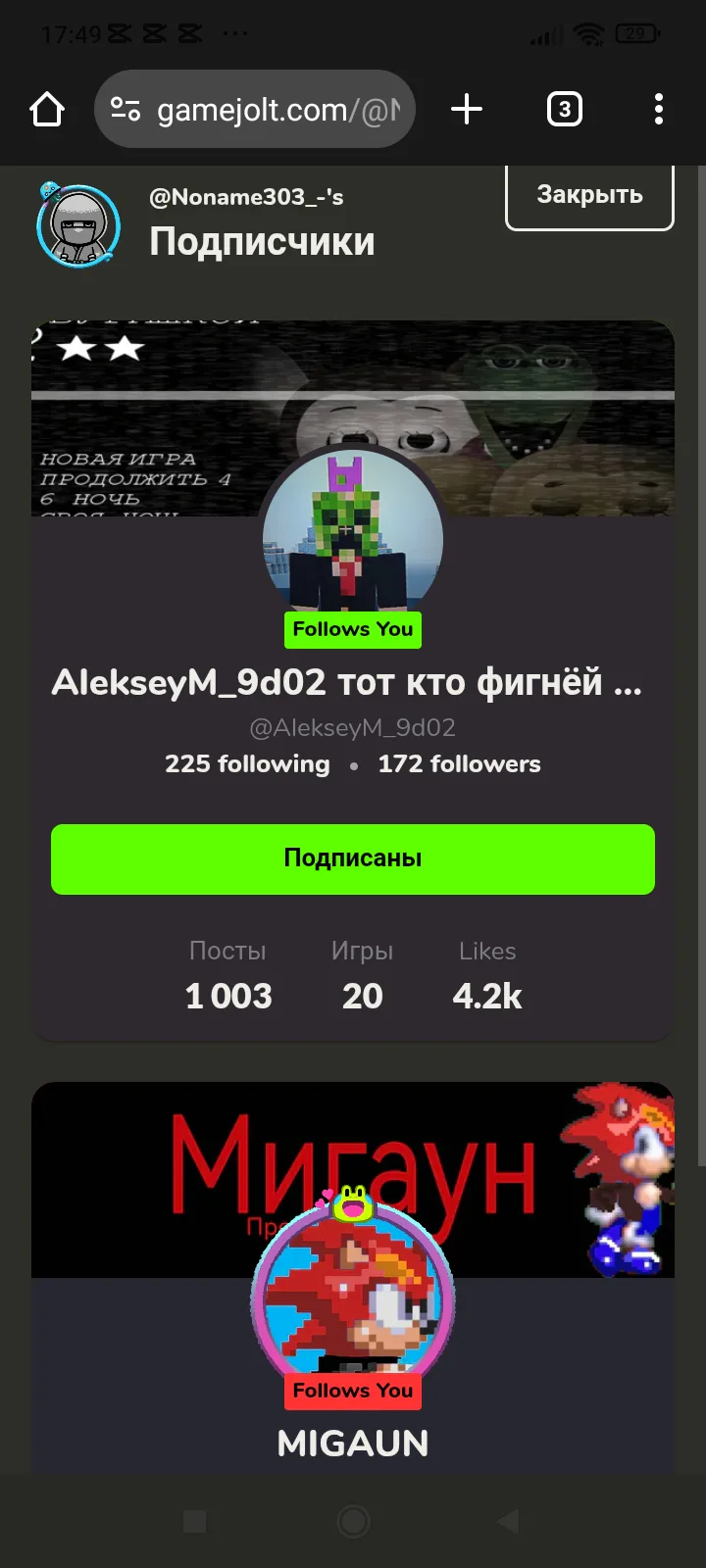Open AlekseyM_9d02's profile avatar

[353, 537]
